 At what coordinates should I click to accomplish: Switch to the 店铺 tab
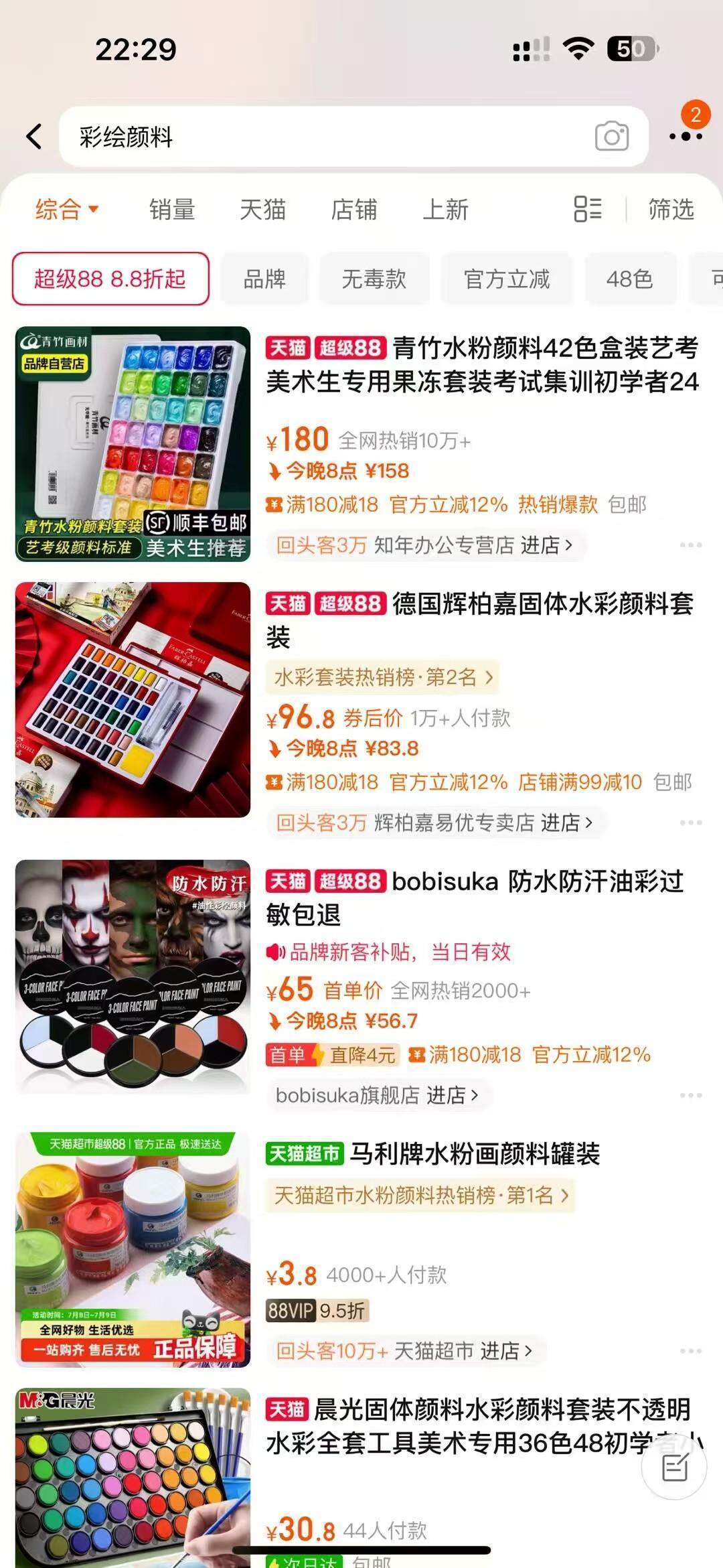[x=353, y=209]
